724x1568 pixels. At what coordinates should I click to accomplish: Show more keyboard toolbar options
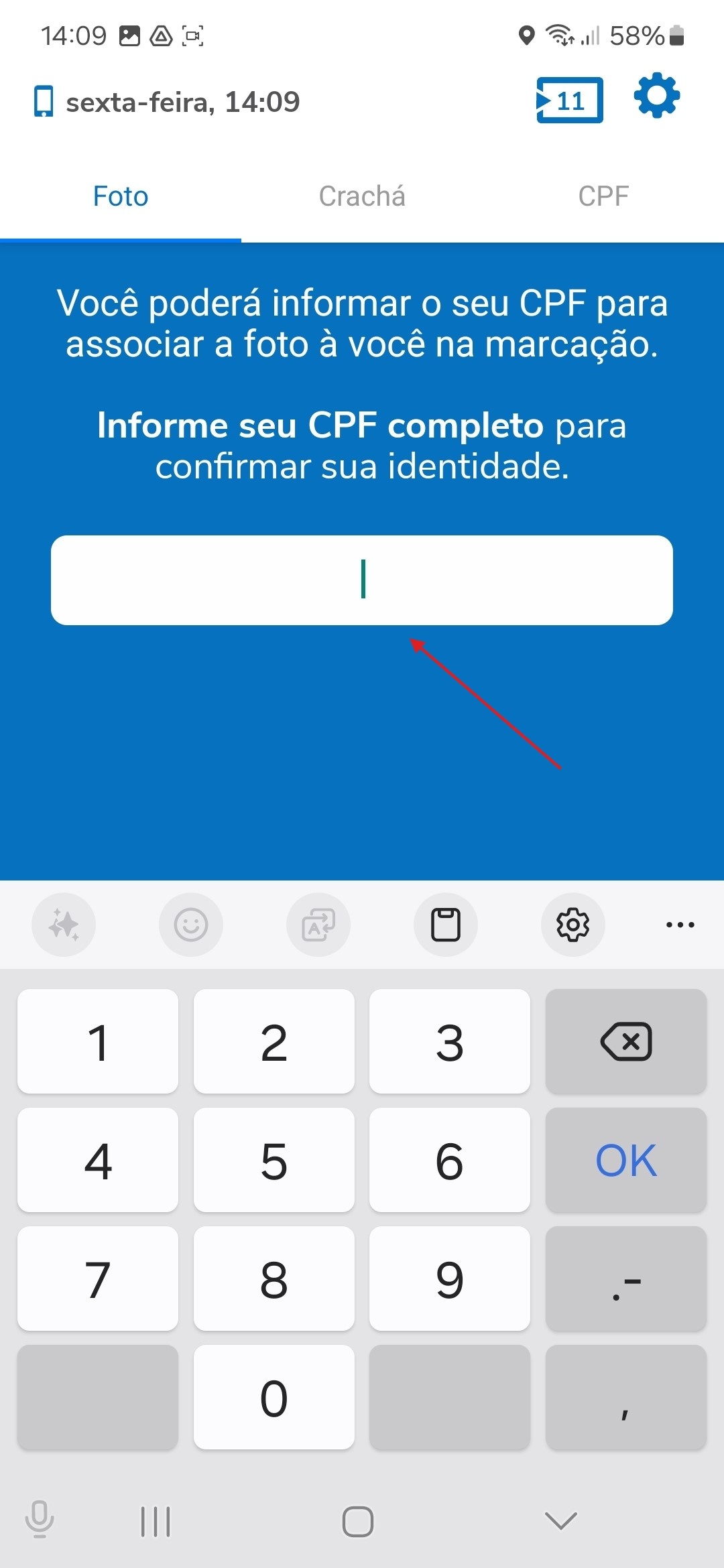pyautogui.click(x=680, y=925)
